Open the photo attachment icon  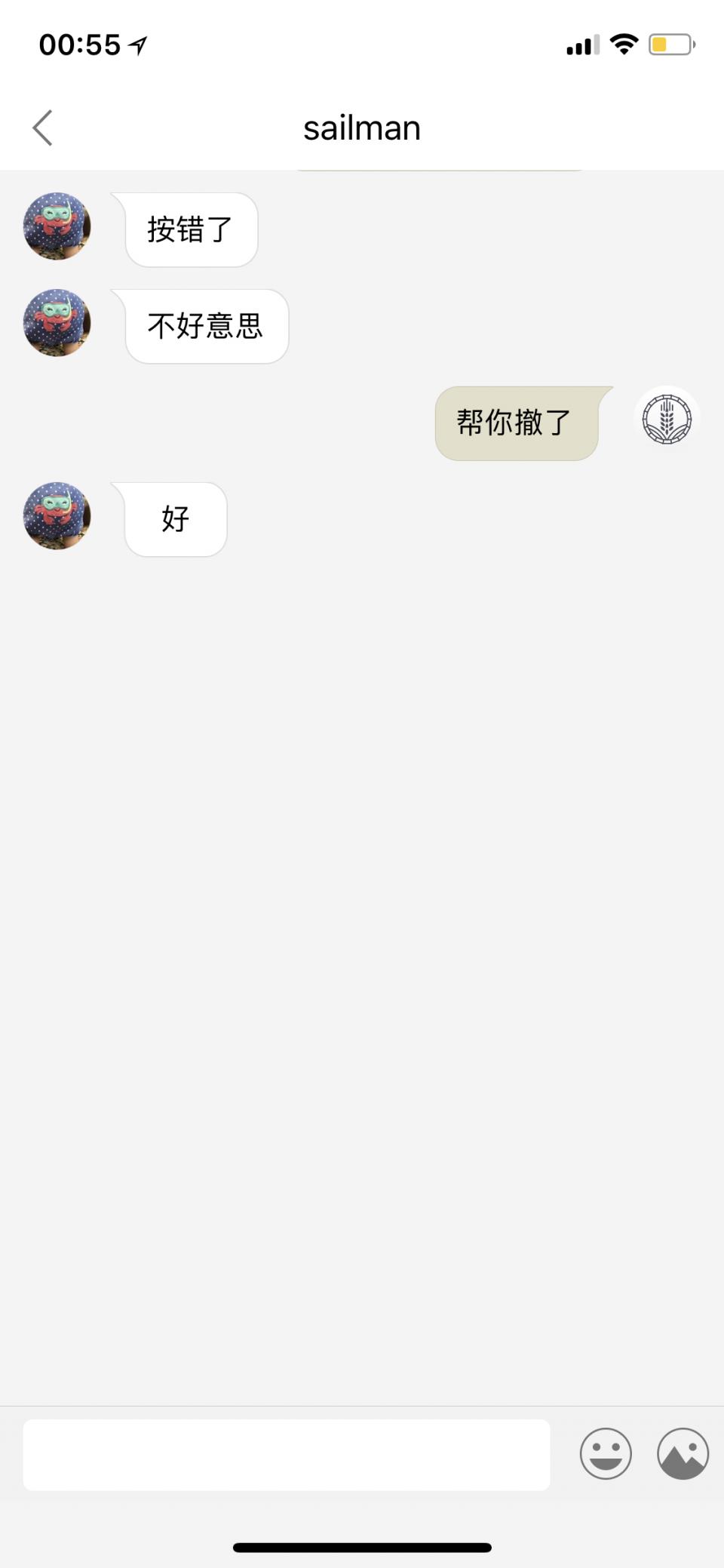tap(681, 1454)
